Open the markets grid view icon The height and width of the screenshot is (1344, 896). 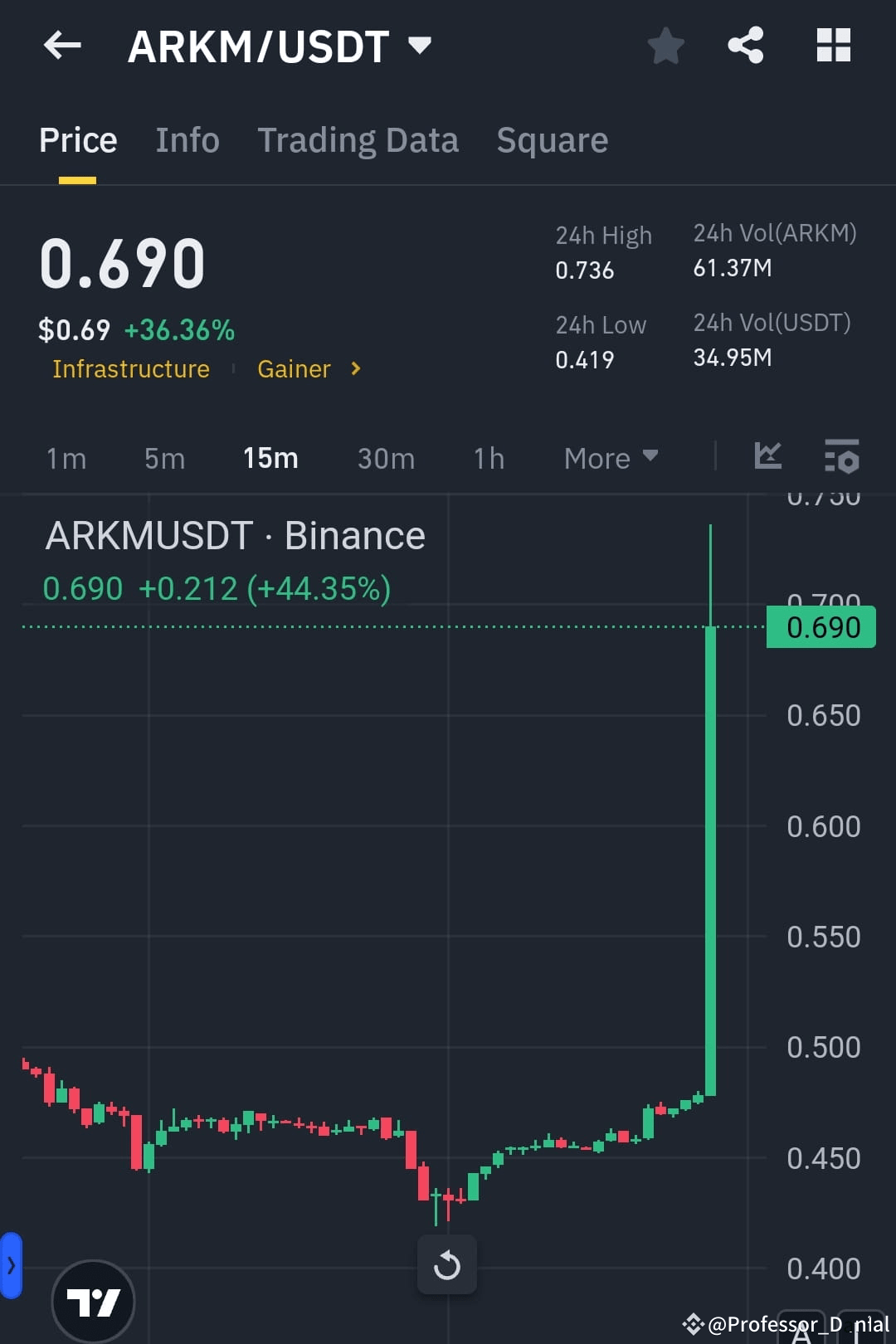833,46
